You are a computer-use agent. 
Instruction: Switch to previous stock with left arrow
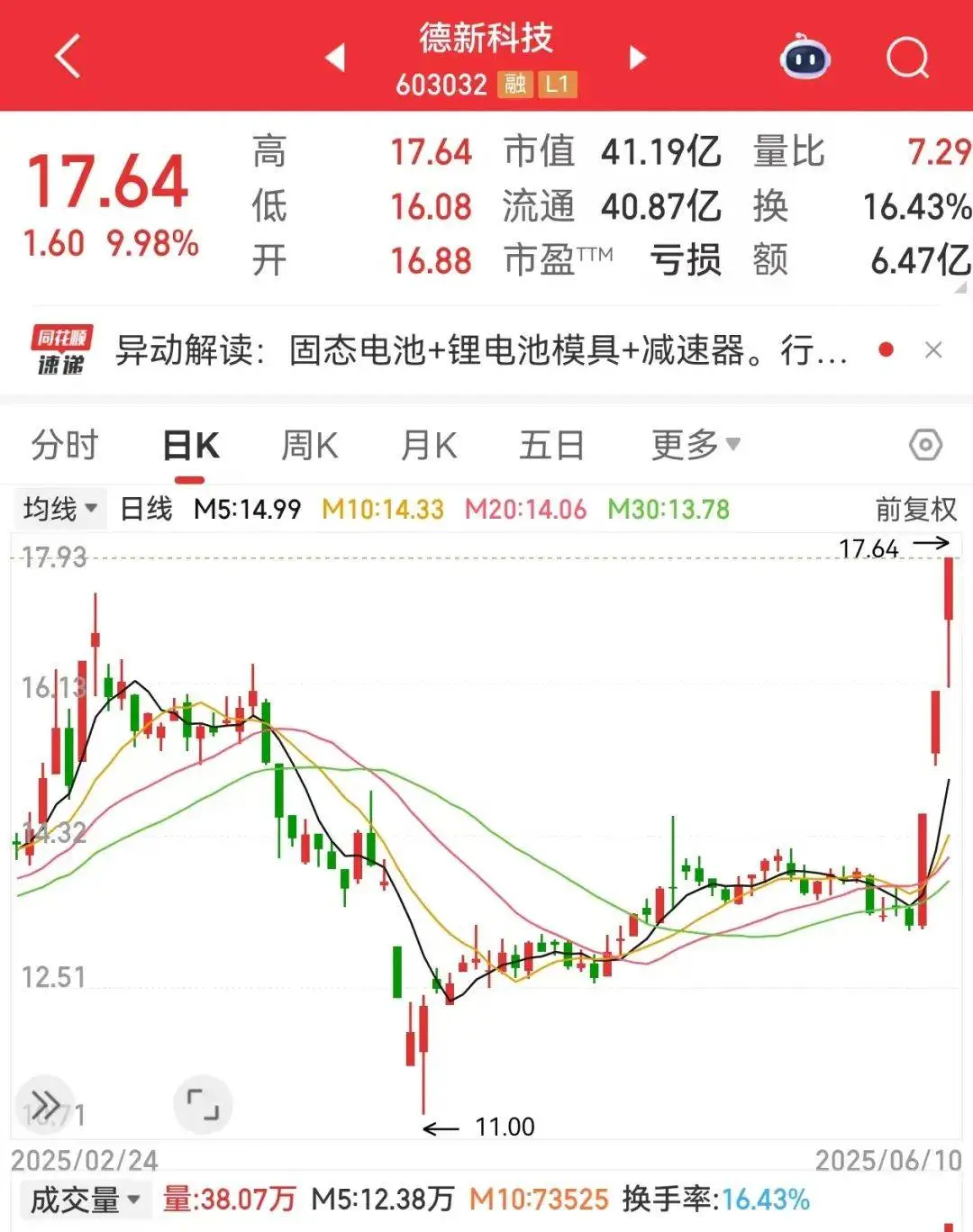[x=336, y=56]
